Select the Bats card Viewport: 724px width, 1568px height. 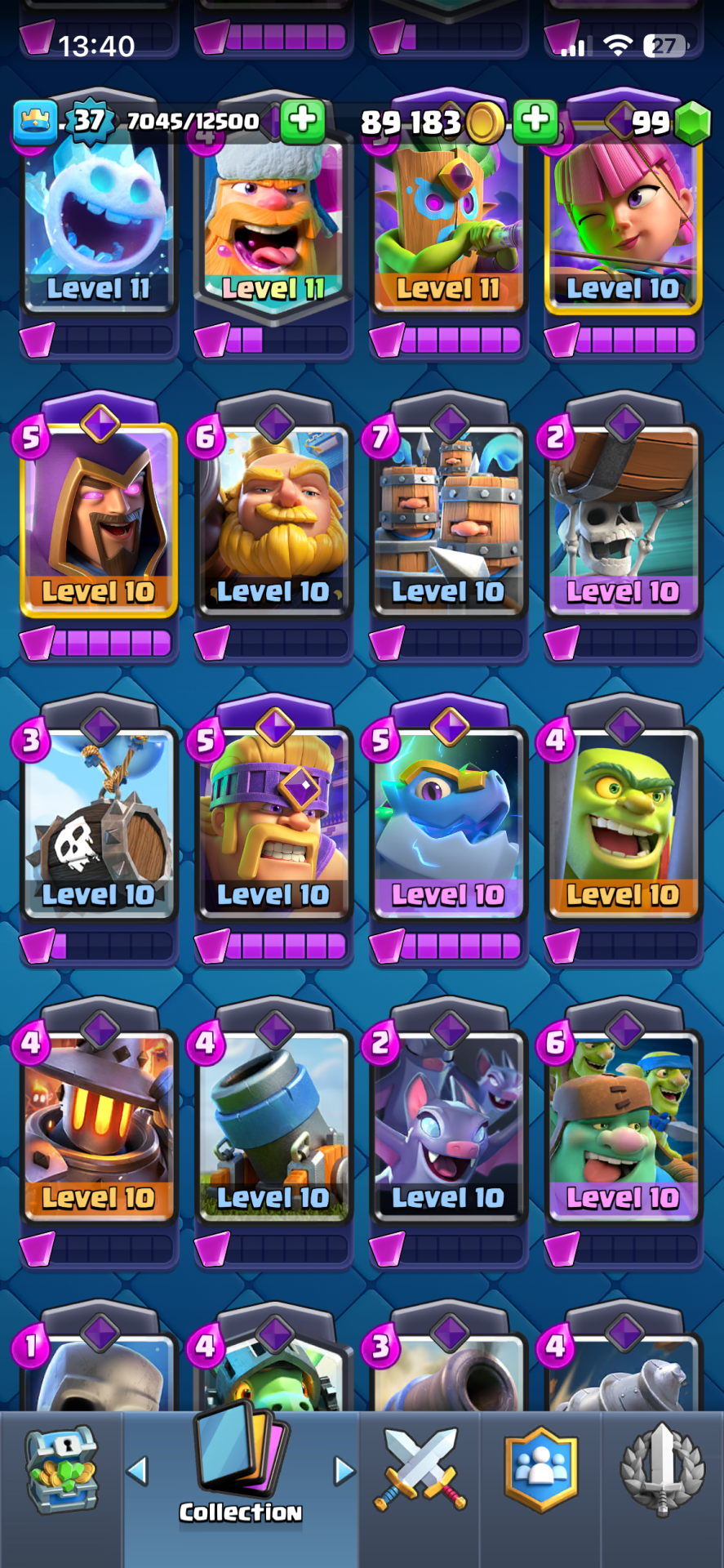[448, 1127]
